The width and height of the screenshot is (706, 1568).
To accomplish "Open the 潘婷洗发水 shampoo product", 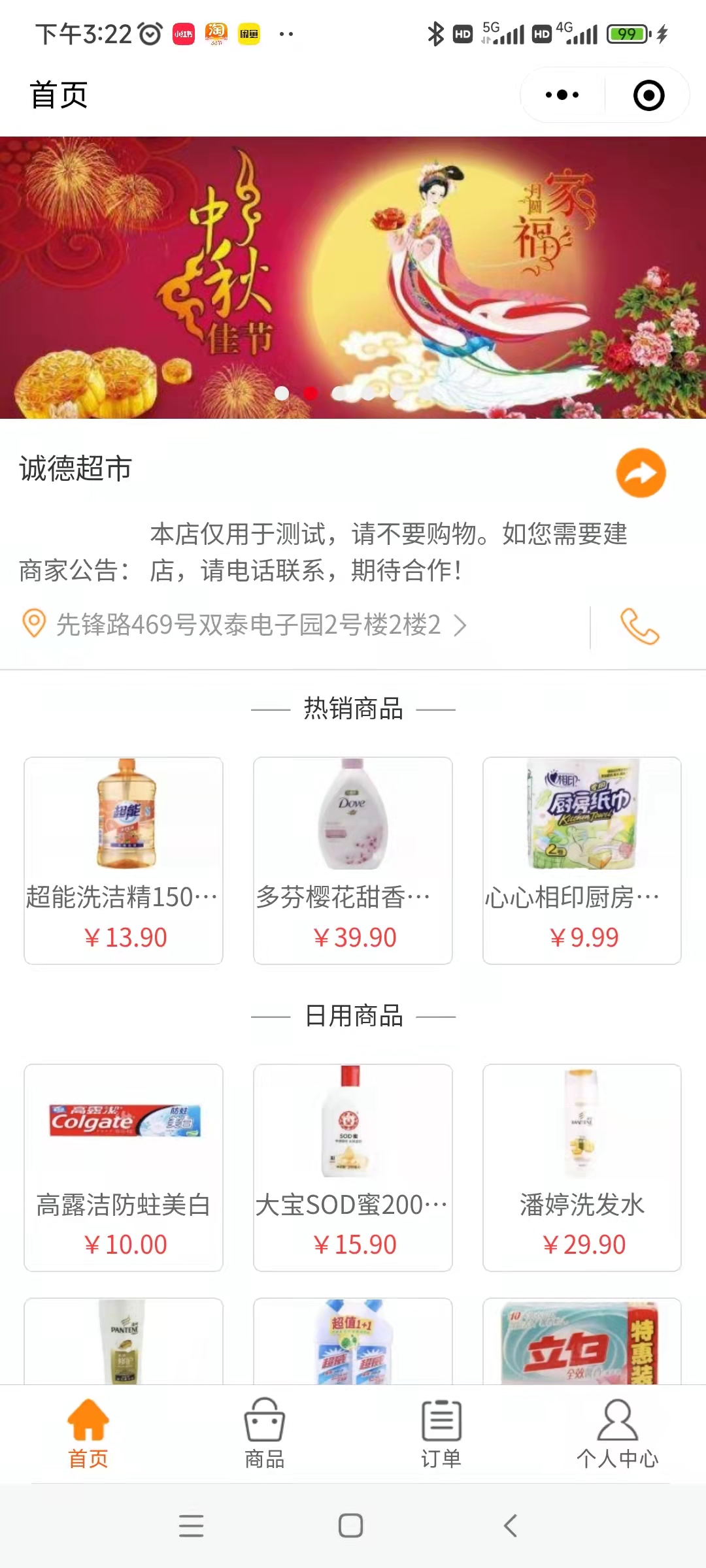I will coord(582,1167).
